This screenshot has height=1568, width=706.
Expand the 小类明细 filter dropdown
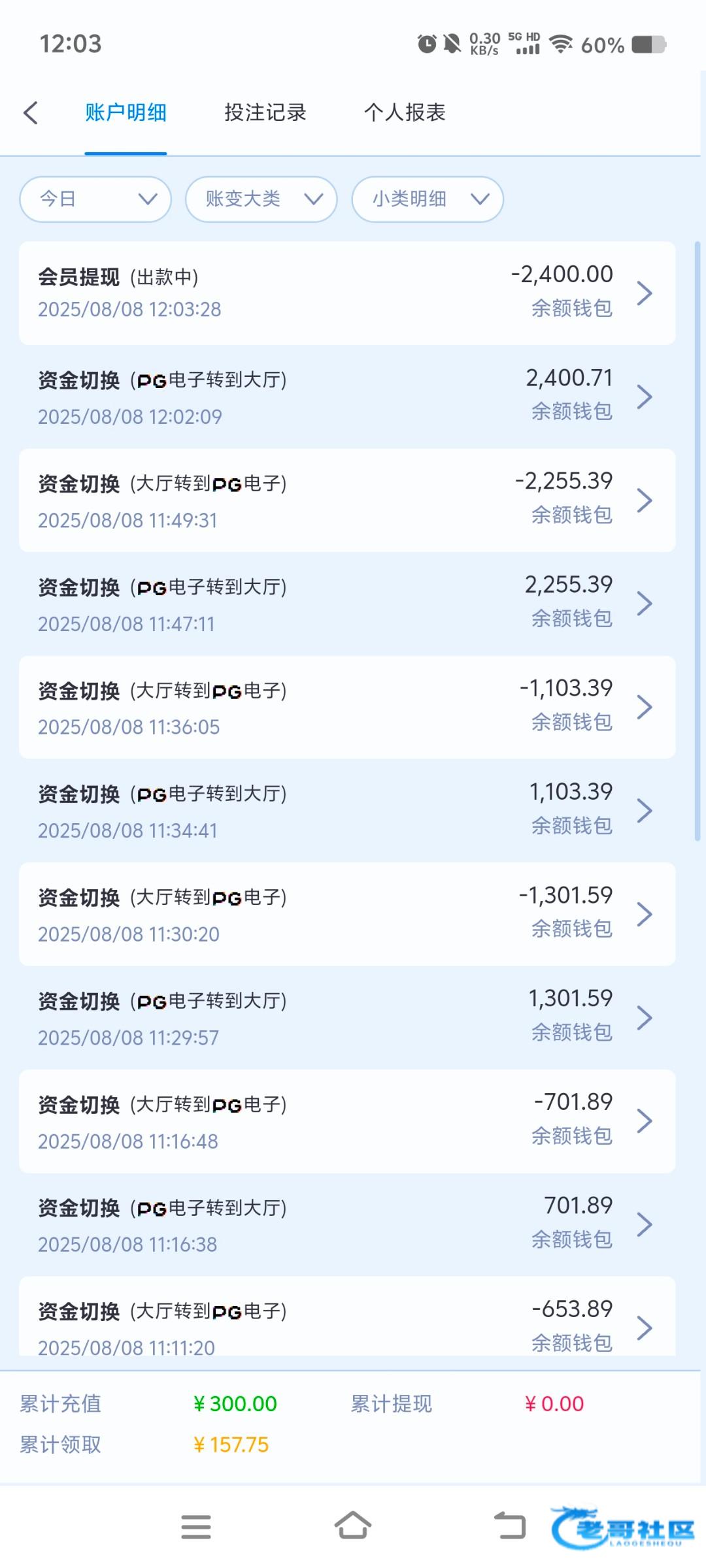tap(428, 199)
